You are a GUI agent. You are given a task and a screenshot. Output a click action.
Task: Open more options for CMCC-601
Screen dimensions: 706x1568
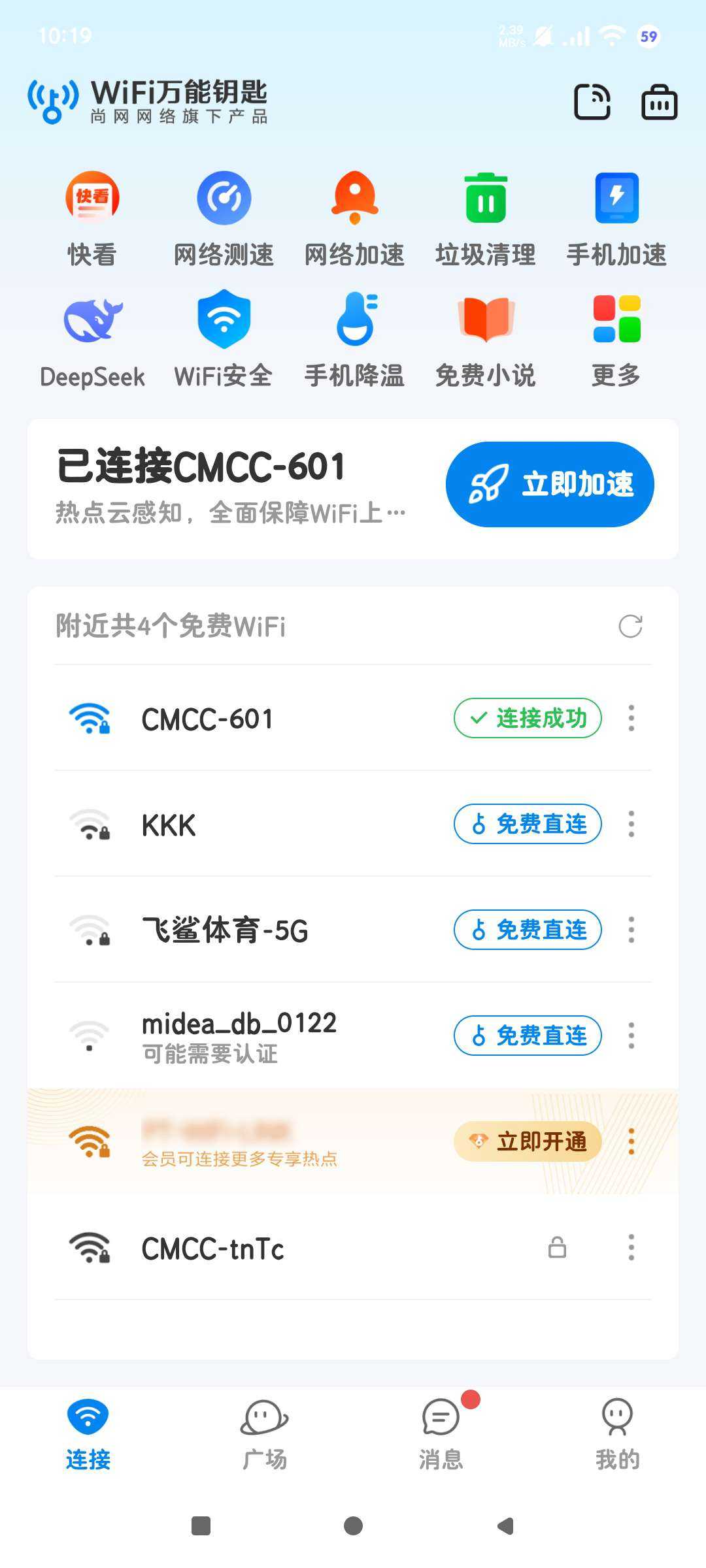631,718
